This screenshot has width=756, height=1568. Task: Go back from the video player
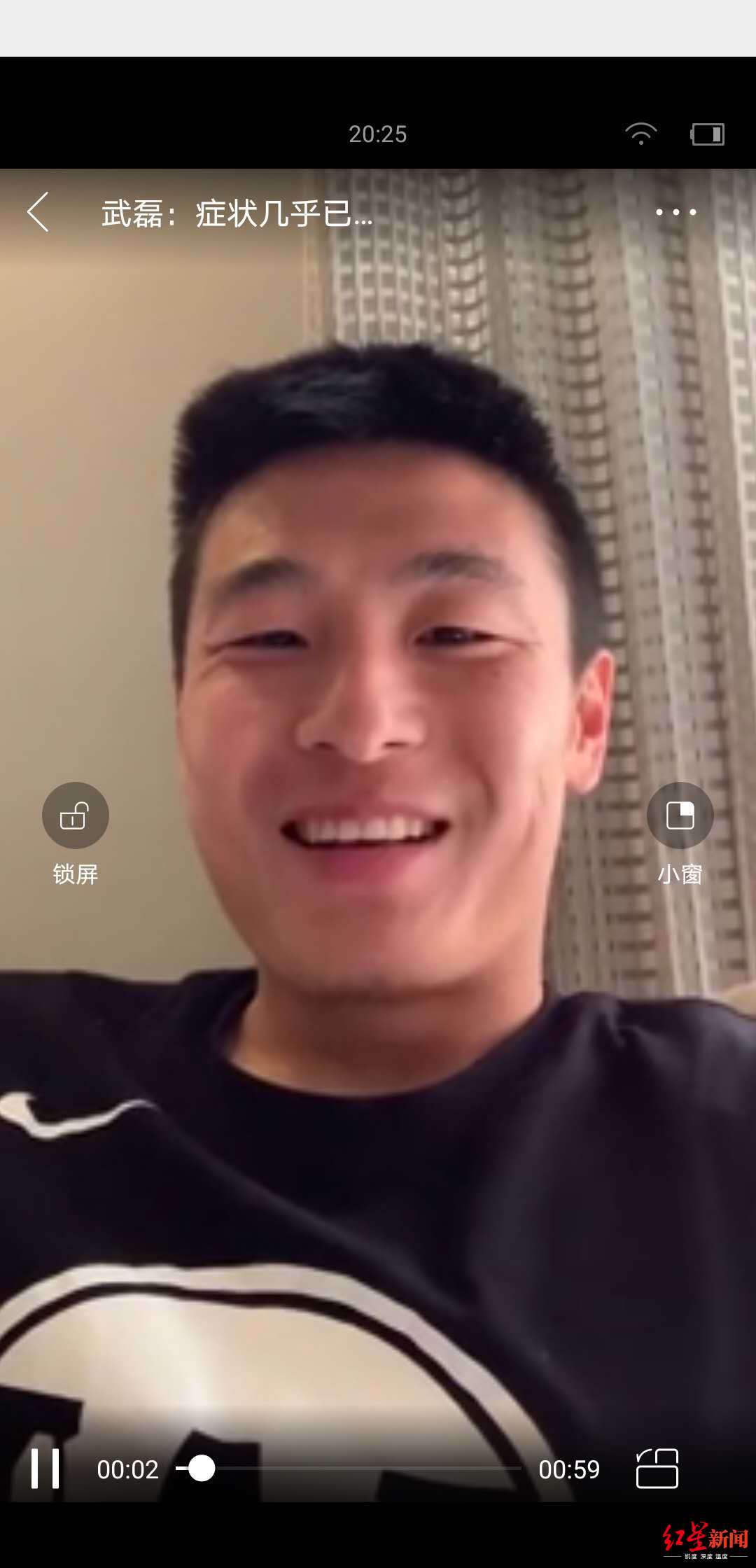pos(38,211)
